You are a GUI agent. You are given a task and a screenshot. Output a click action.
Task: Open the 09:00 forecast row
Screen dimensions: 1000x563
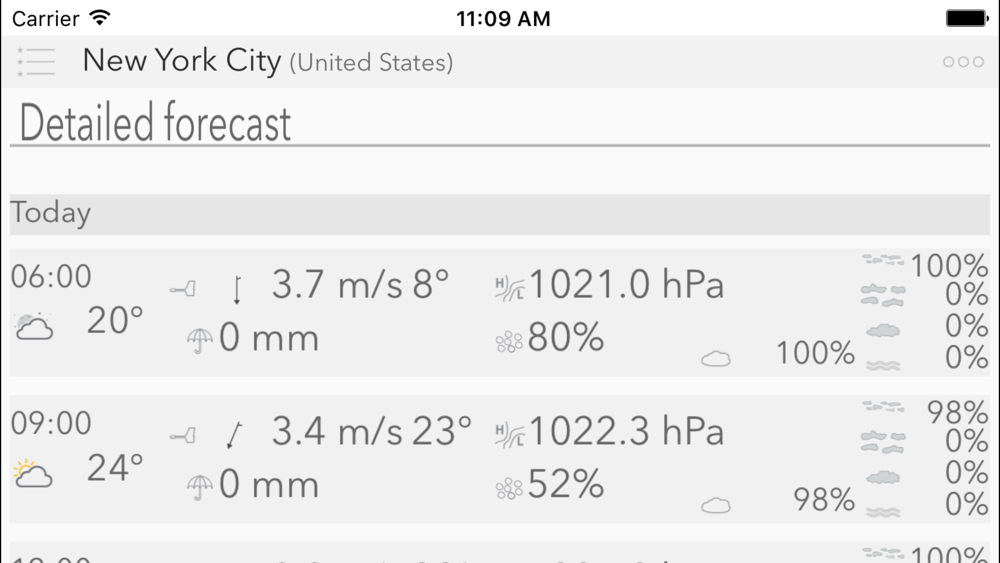pyautogui.click(x=500, y=459)
